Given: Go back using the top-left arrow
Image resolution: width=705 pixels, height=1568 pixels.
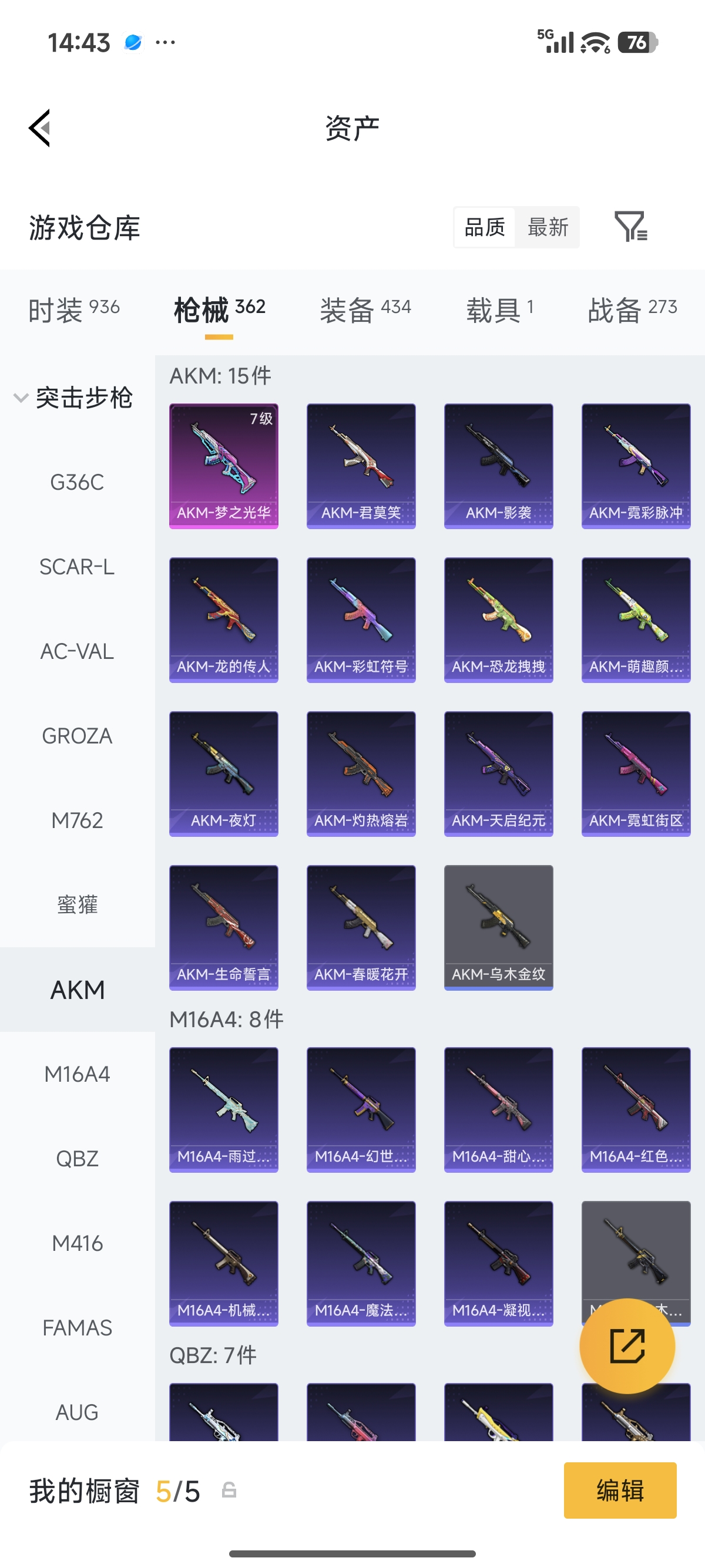Looking at the screenshot, I should (39, 128).
